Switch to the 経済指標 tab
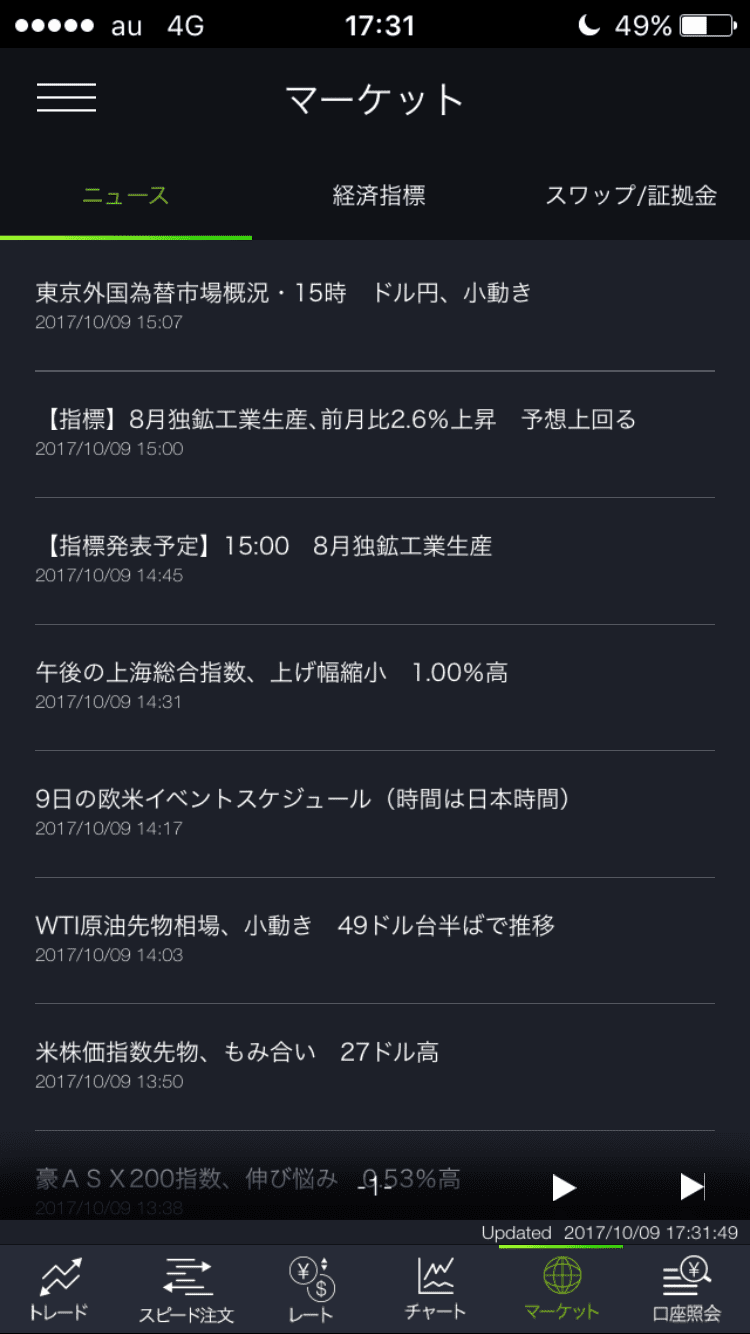The image size is (750, 1334). (379, 196)
